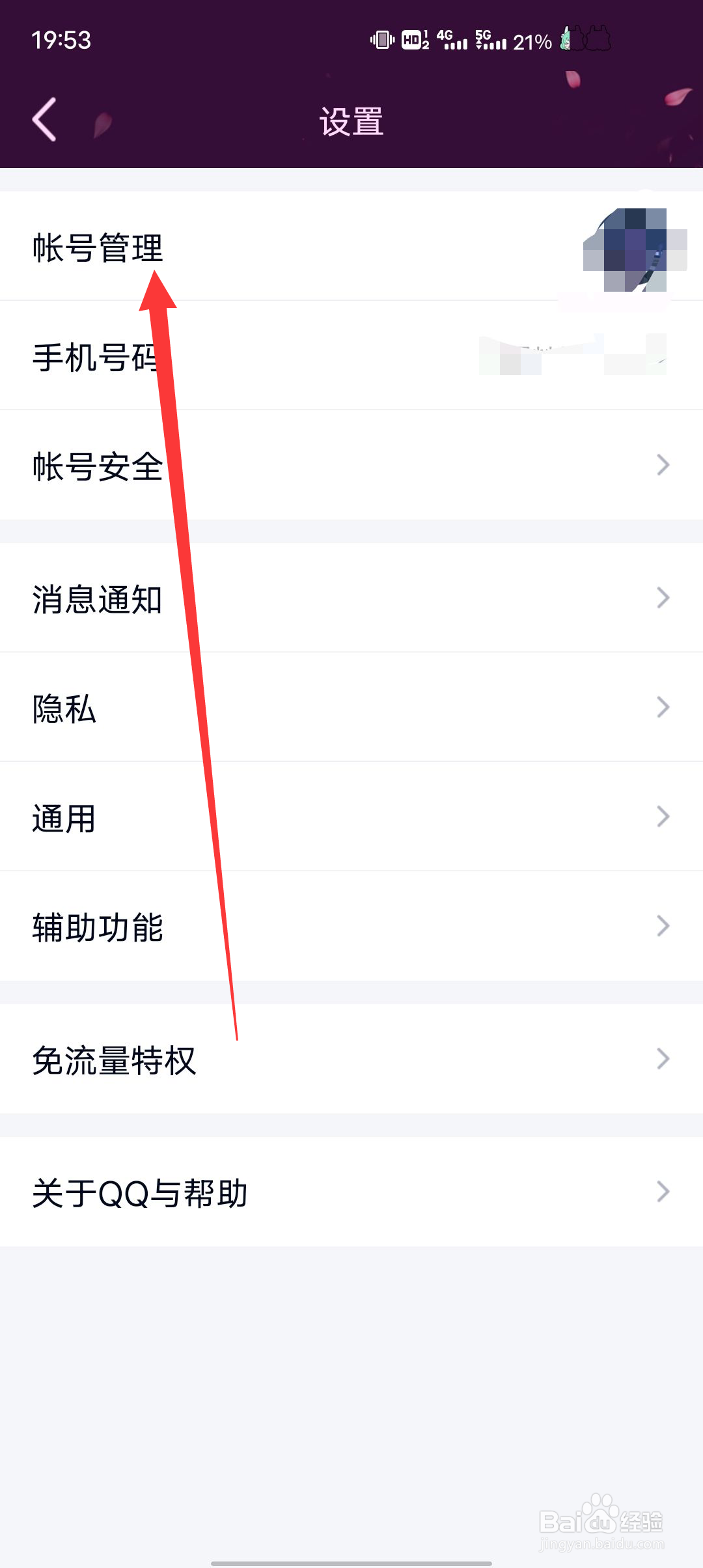The height and width of the screenshot is (1568, 703).
Task: Expand 消息通知 message notifications
Action: point(98,597)
